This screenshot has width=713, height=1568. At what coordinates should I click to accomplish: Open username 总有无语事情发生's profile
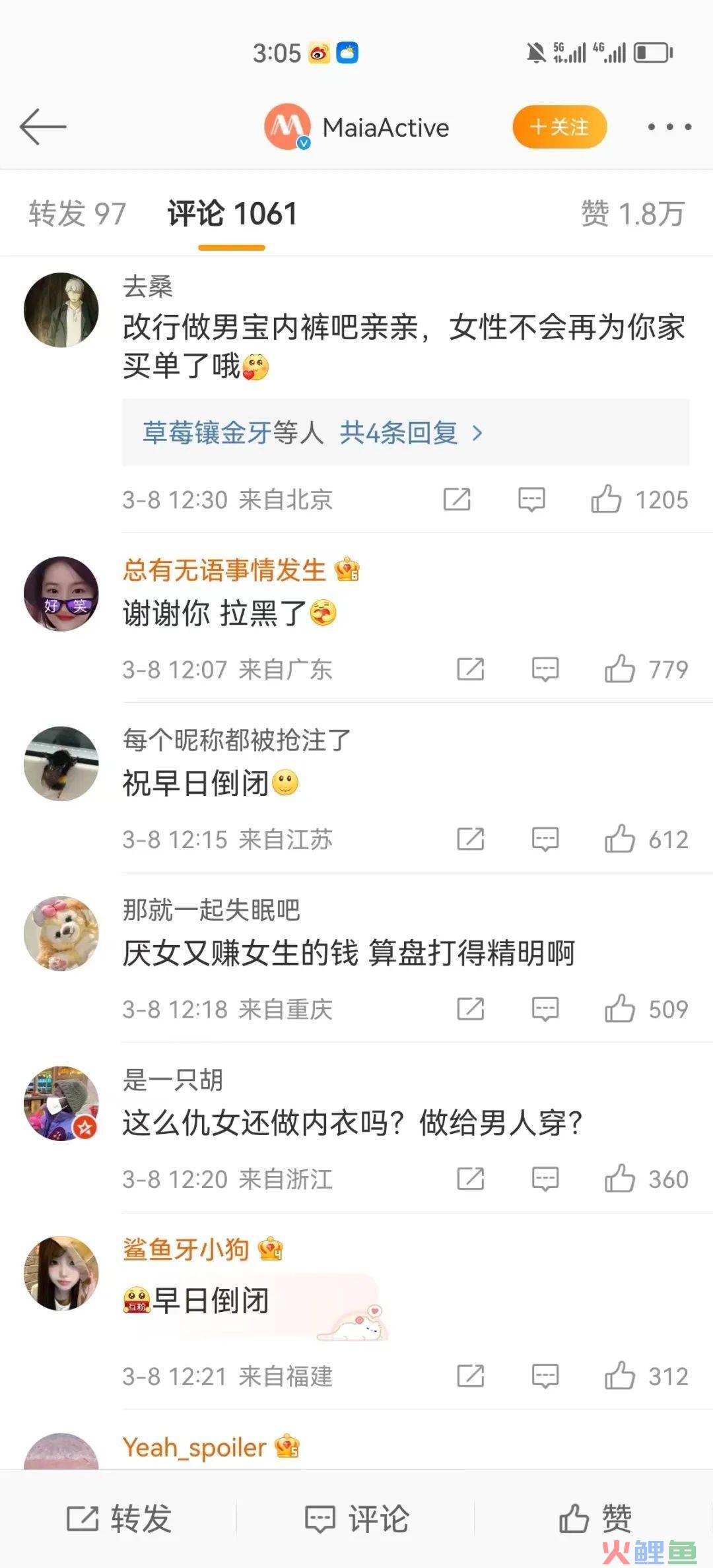[x=224, y=570]
